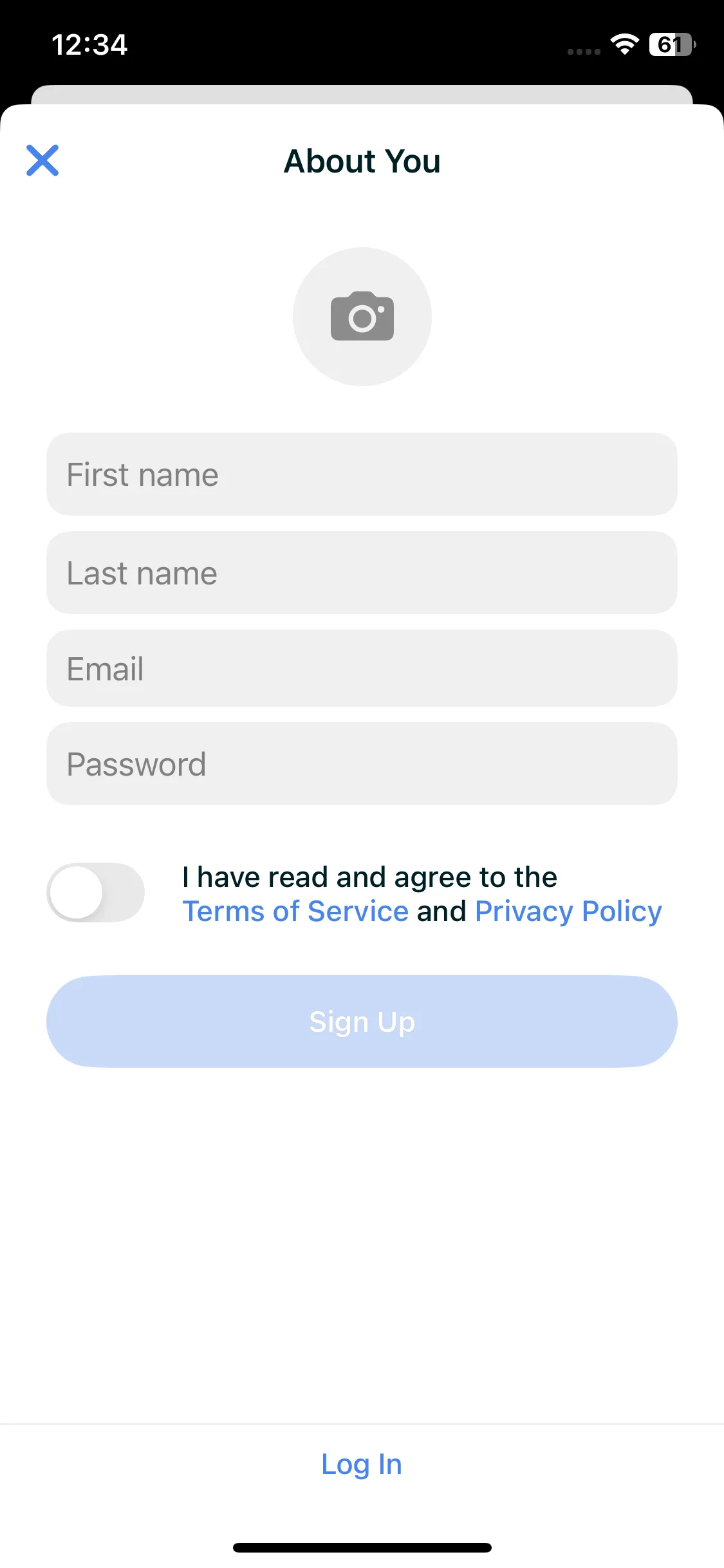The image size is (724, 1568).
Task: Go to Log In
Action: pyautogui.click(x=362, y=1464)
